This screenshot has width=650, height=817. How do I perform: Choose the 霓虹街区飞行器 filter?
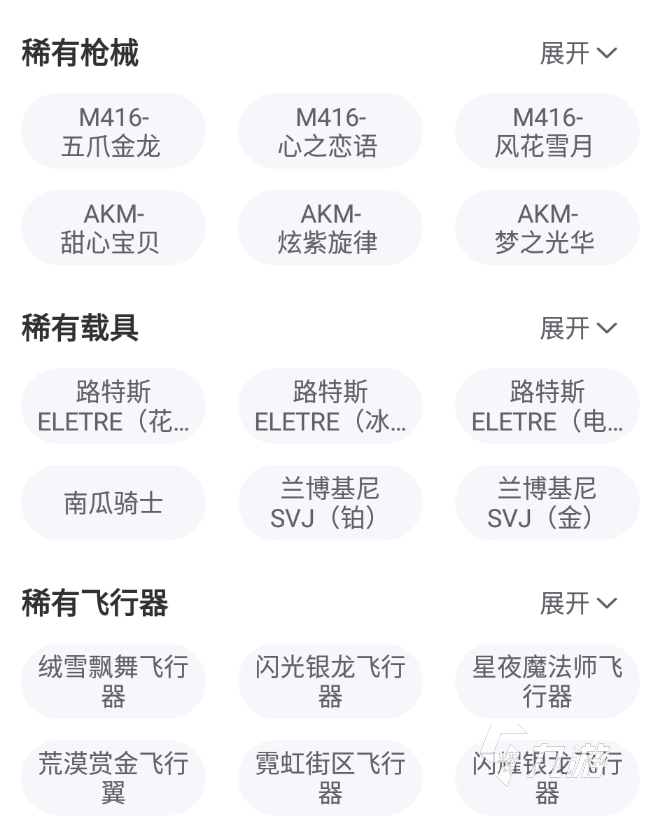tap(330, 778)
